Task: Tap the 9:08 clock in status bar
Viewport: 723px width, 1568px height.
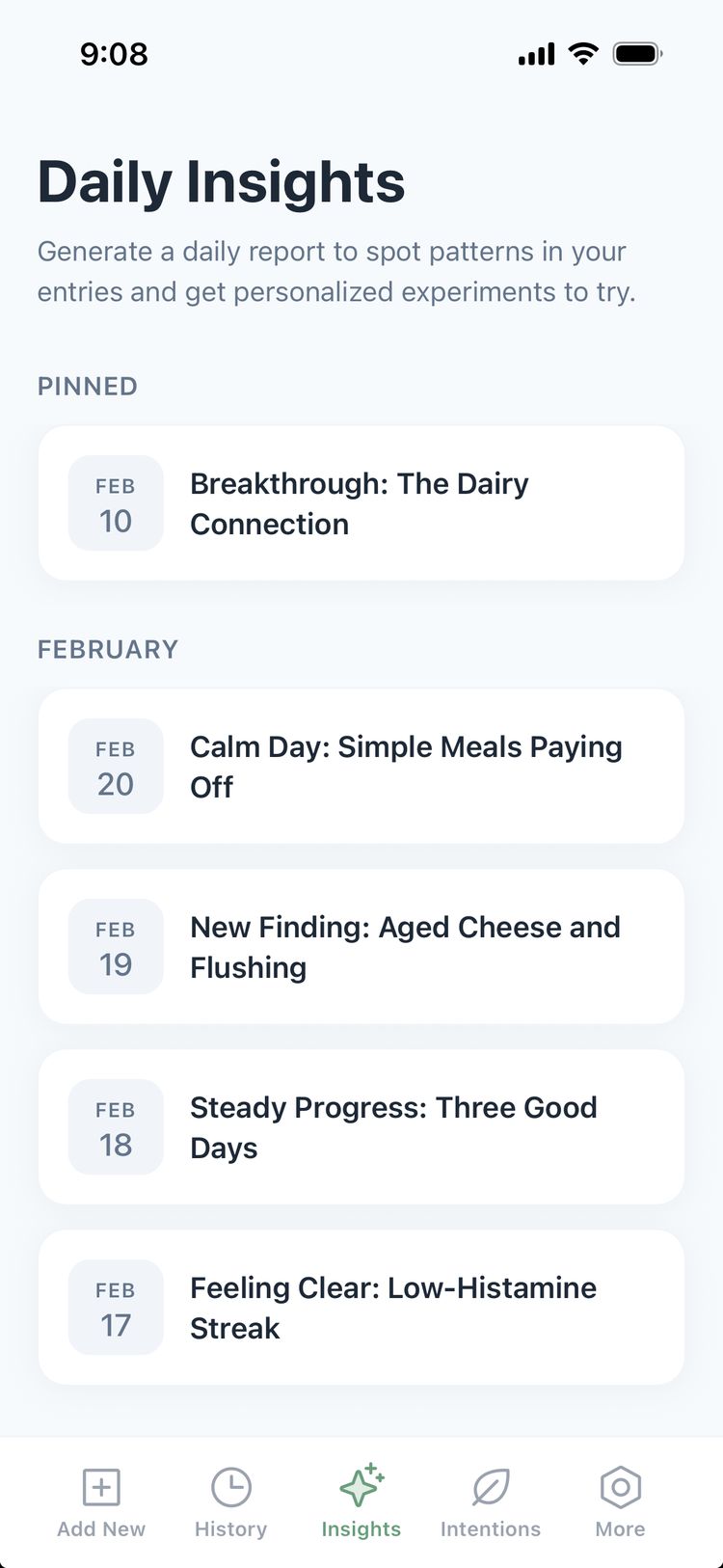Action: click(116, 54)
